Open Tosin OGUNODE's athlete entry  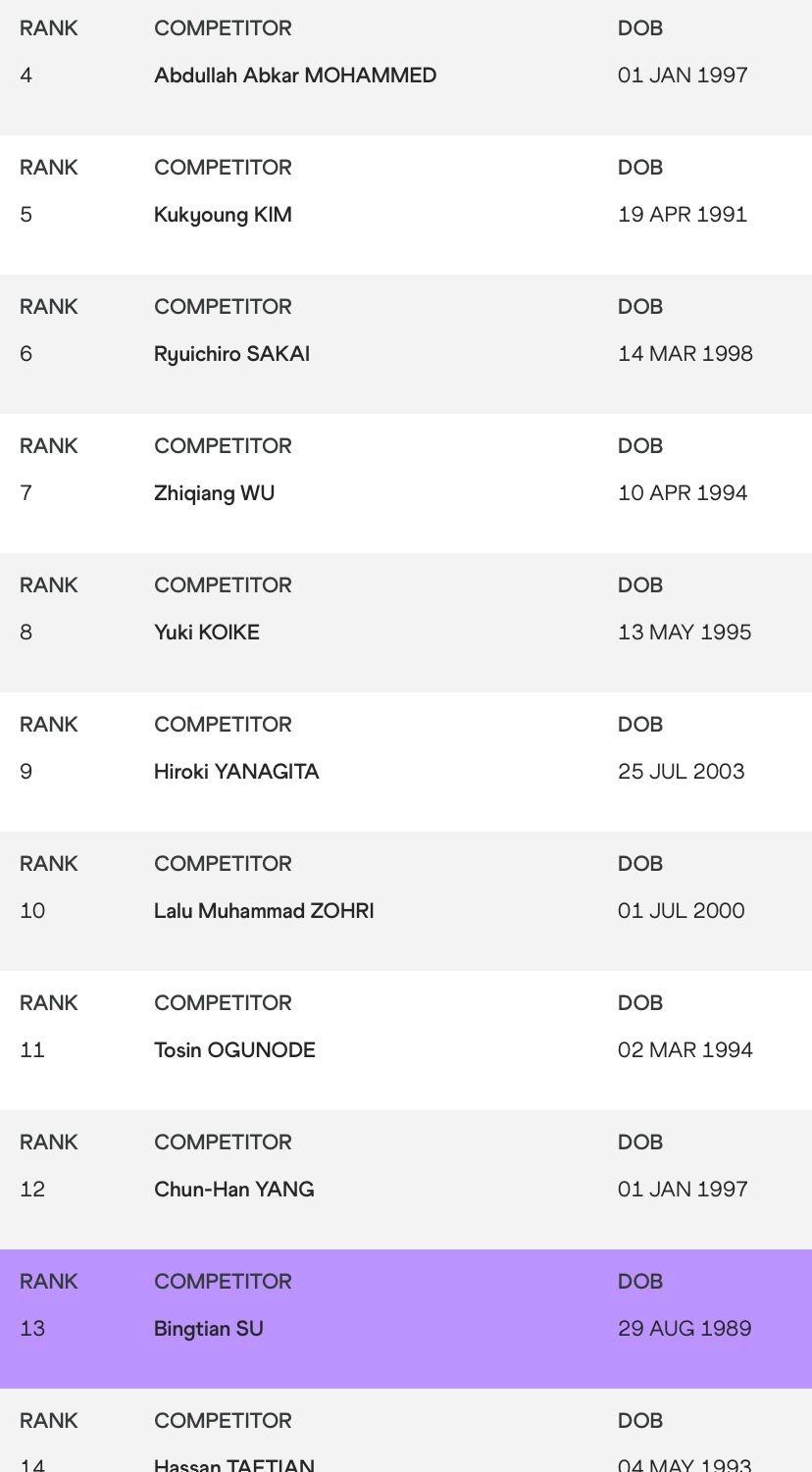tap(234, 1050)
